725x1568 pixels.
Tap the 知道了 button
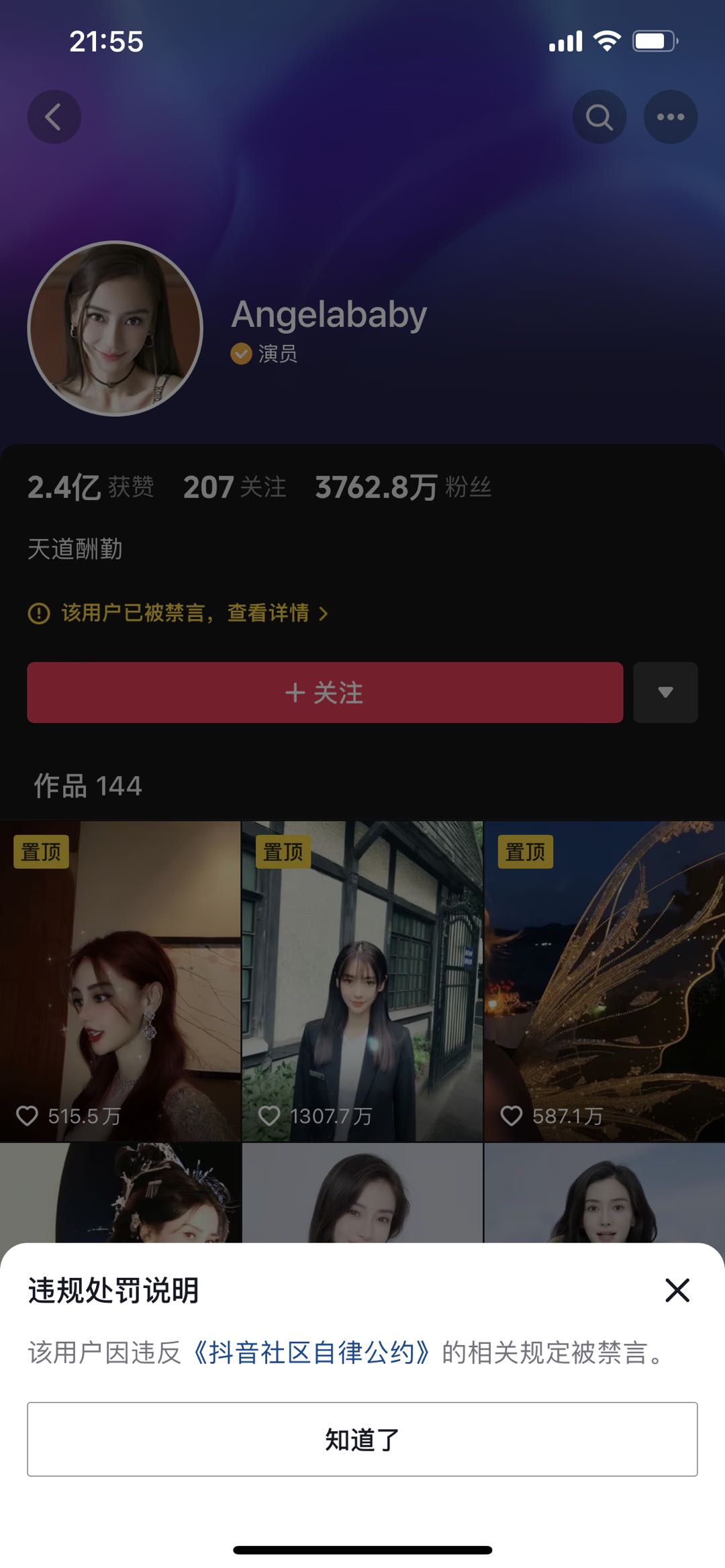pyautogui.click(x=362, y=1439)
